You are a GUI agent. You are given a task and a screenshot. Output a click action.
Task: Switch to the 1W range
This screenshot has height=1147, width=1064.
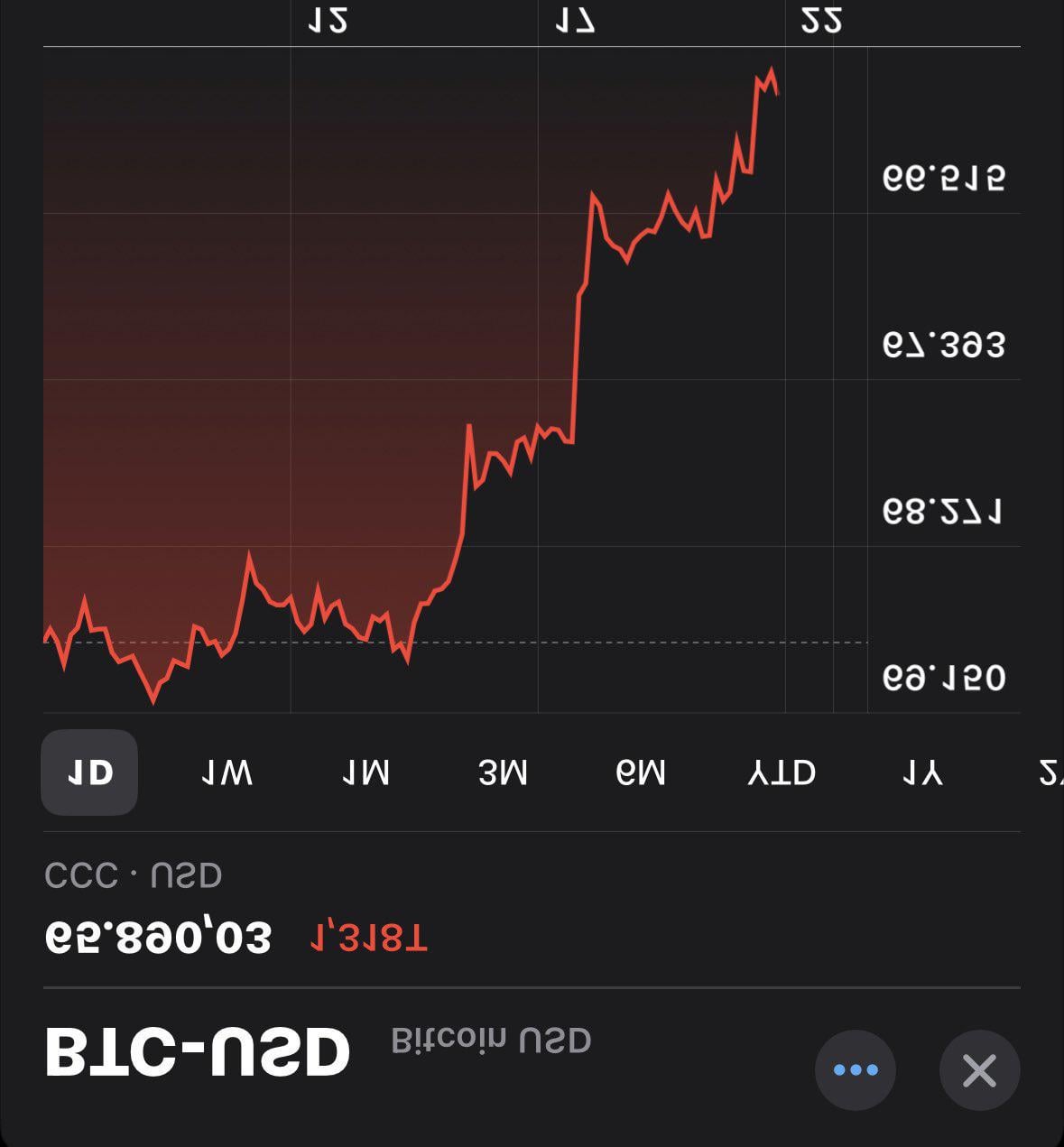click(227, 772)
